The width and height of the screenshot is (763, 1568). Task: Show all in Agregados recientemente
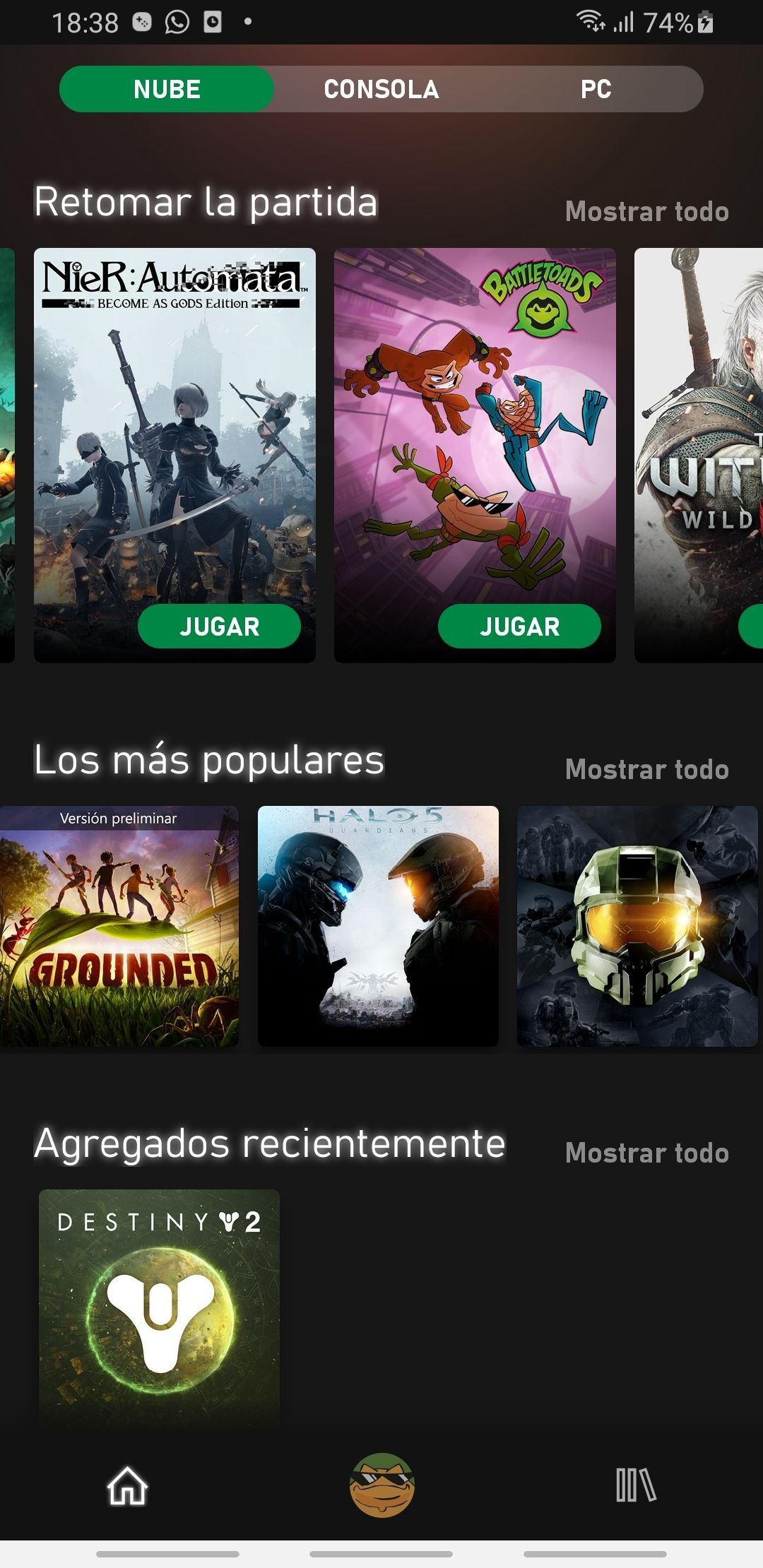pos(646,1153)
